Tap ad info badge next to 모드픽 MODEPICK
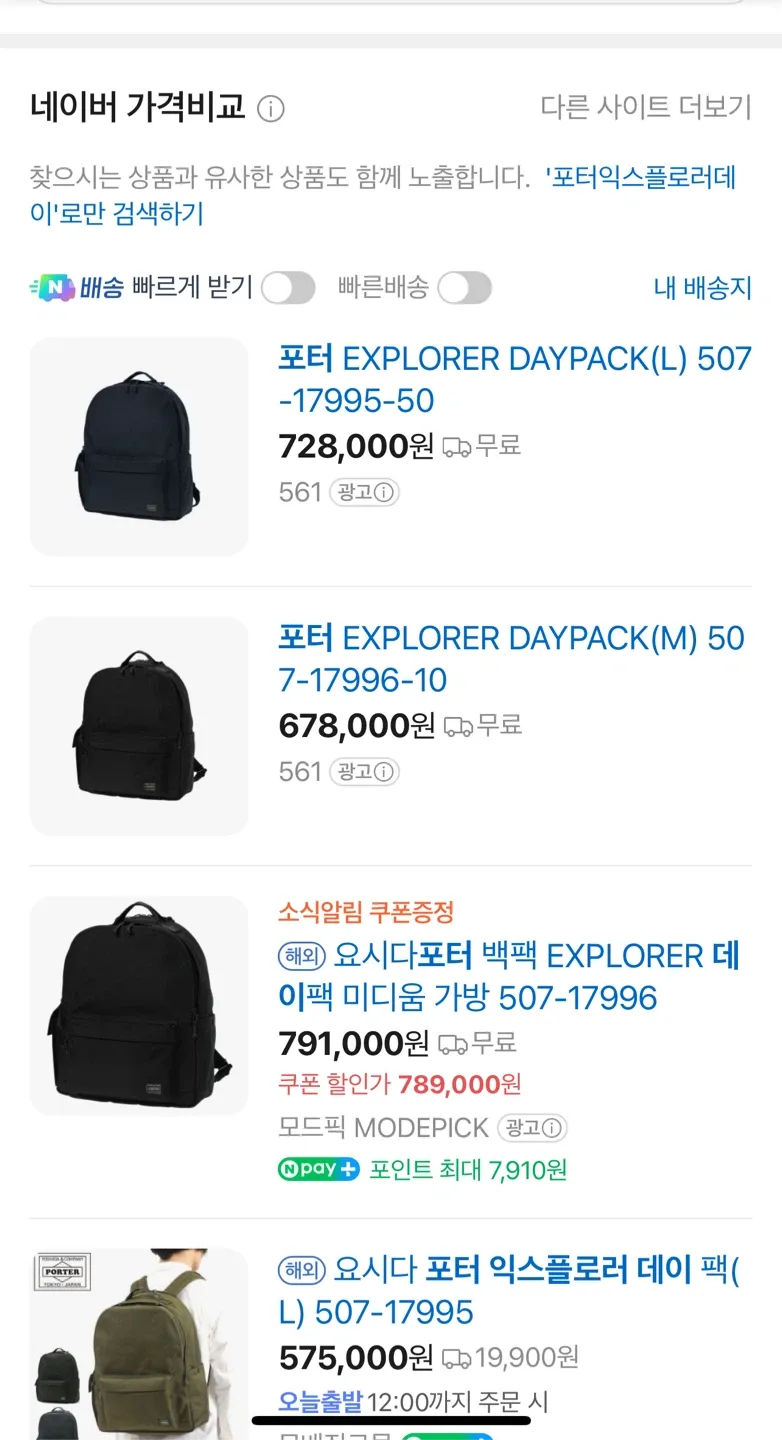The image size is (782, 1440). coord(532,1128)
